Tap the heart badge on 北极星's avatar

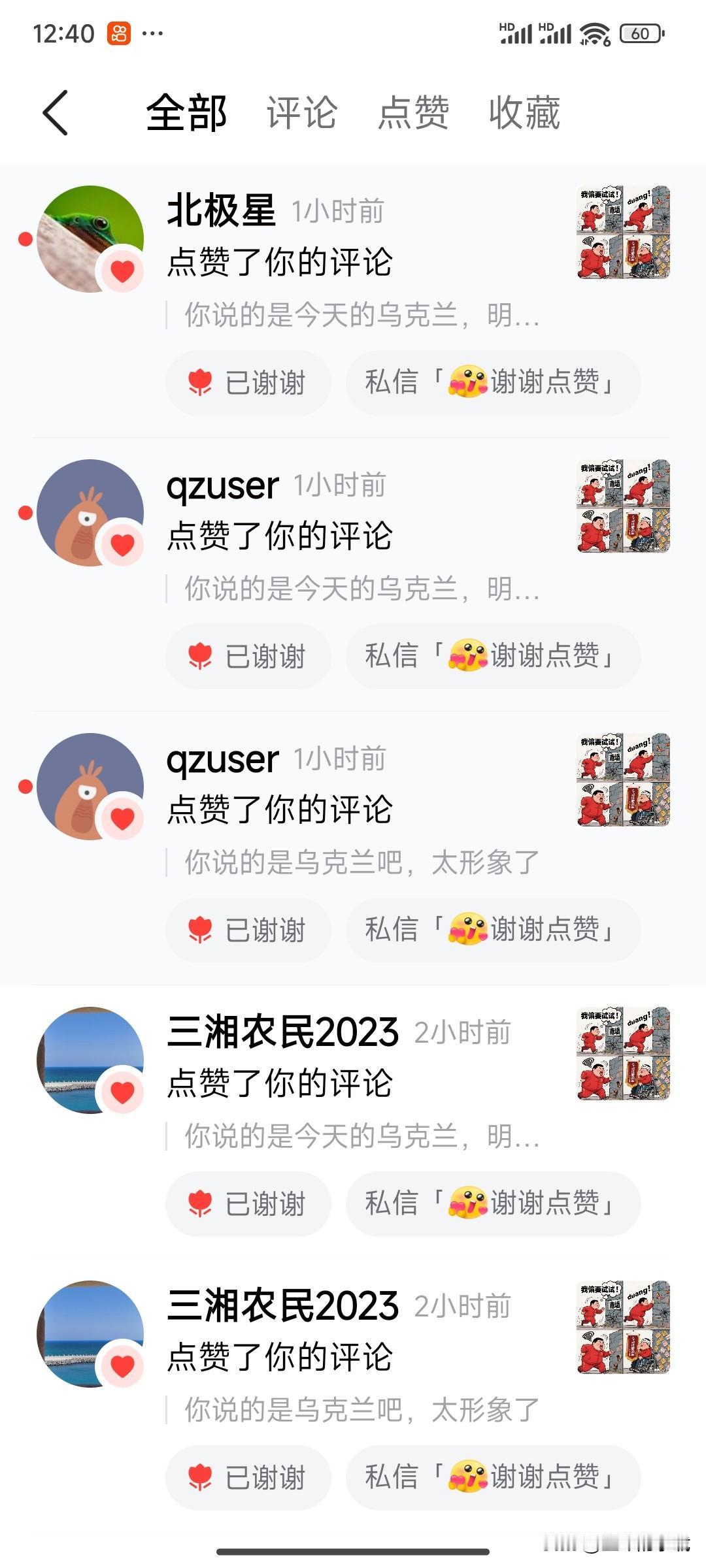click(x=123, y=270)
